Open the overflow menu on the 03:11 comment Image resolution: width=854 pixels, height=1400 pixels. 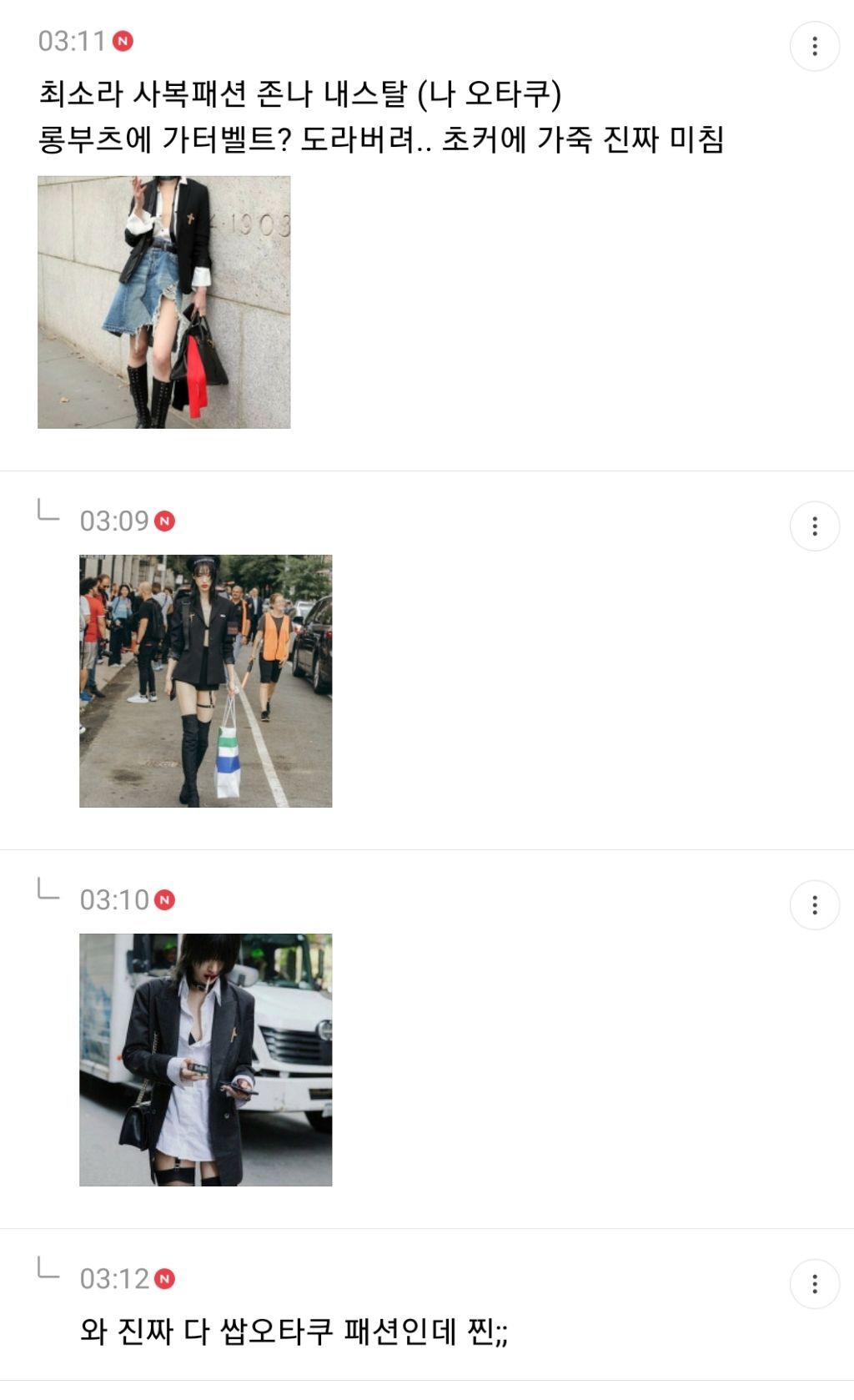[x=814, y=47]
